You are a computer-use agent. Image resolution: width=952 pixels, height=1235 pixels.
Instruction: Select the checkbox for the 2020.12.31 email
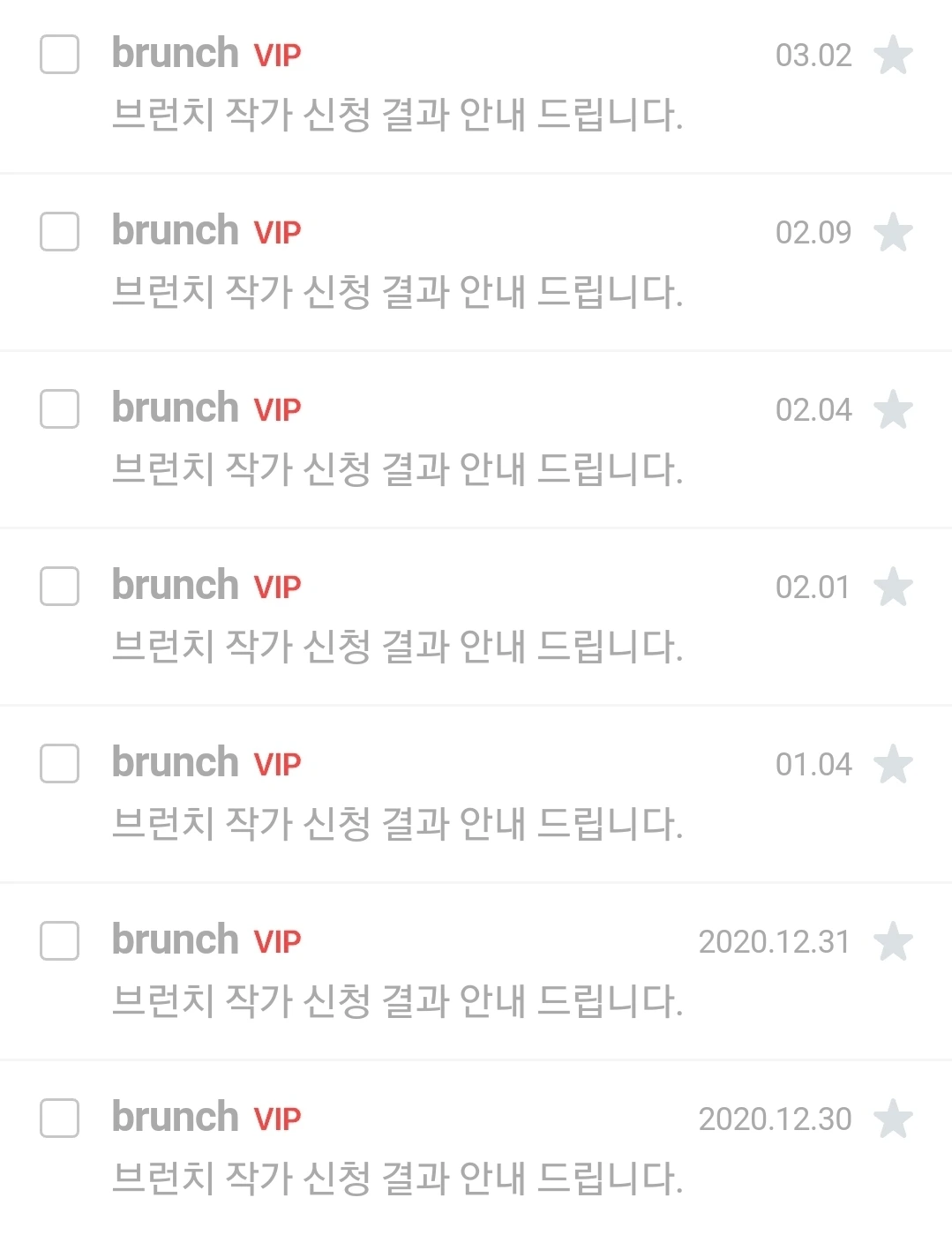pyautogui.click(x=59, y=941)
